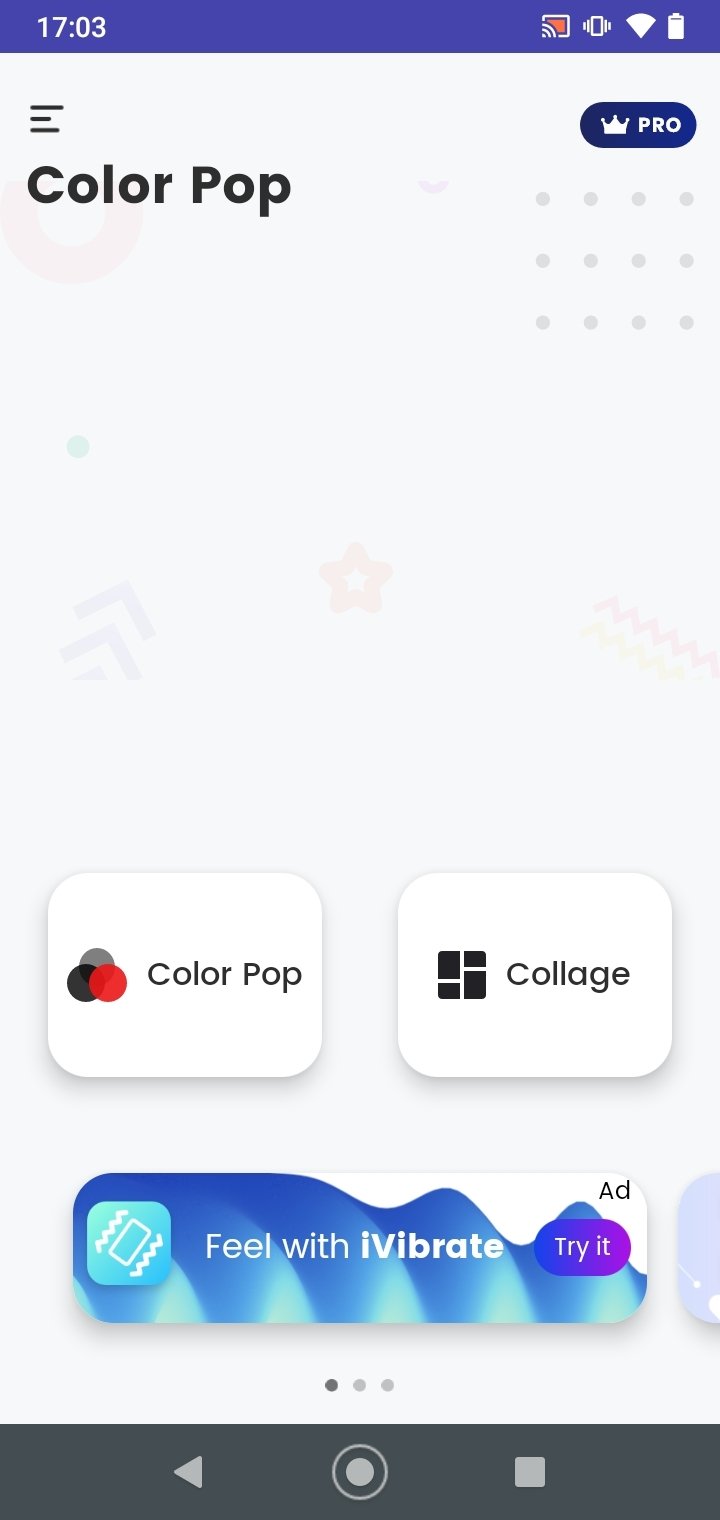Open the Color Pop editor card
This screenshot has height=1520, width=720.
[x=185, y=975]
